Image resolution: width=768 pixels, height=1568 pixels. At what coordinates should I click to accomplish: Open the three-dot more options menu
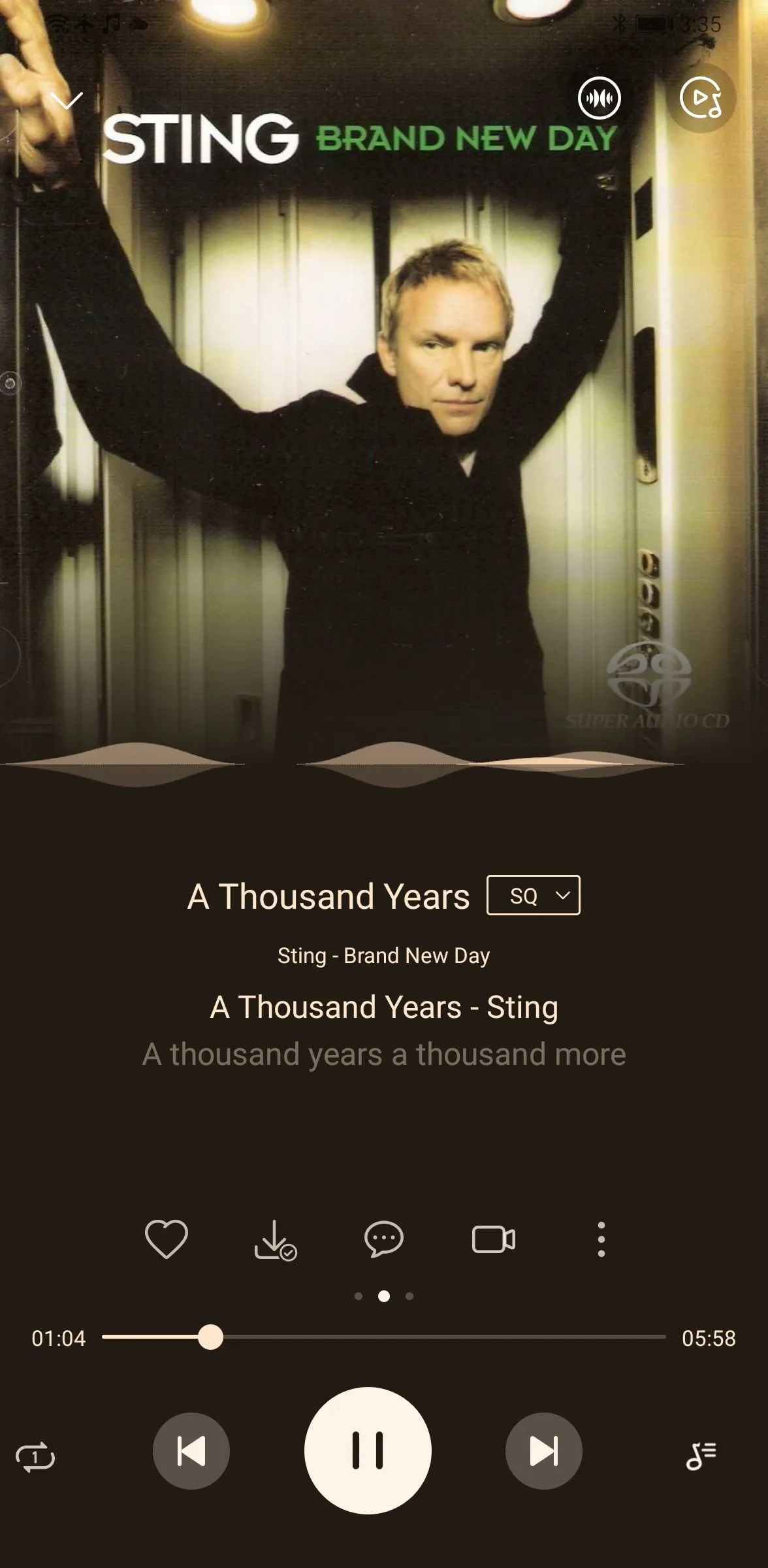point(601,1239)
